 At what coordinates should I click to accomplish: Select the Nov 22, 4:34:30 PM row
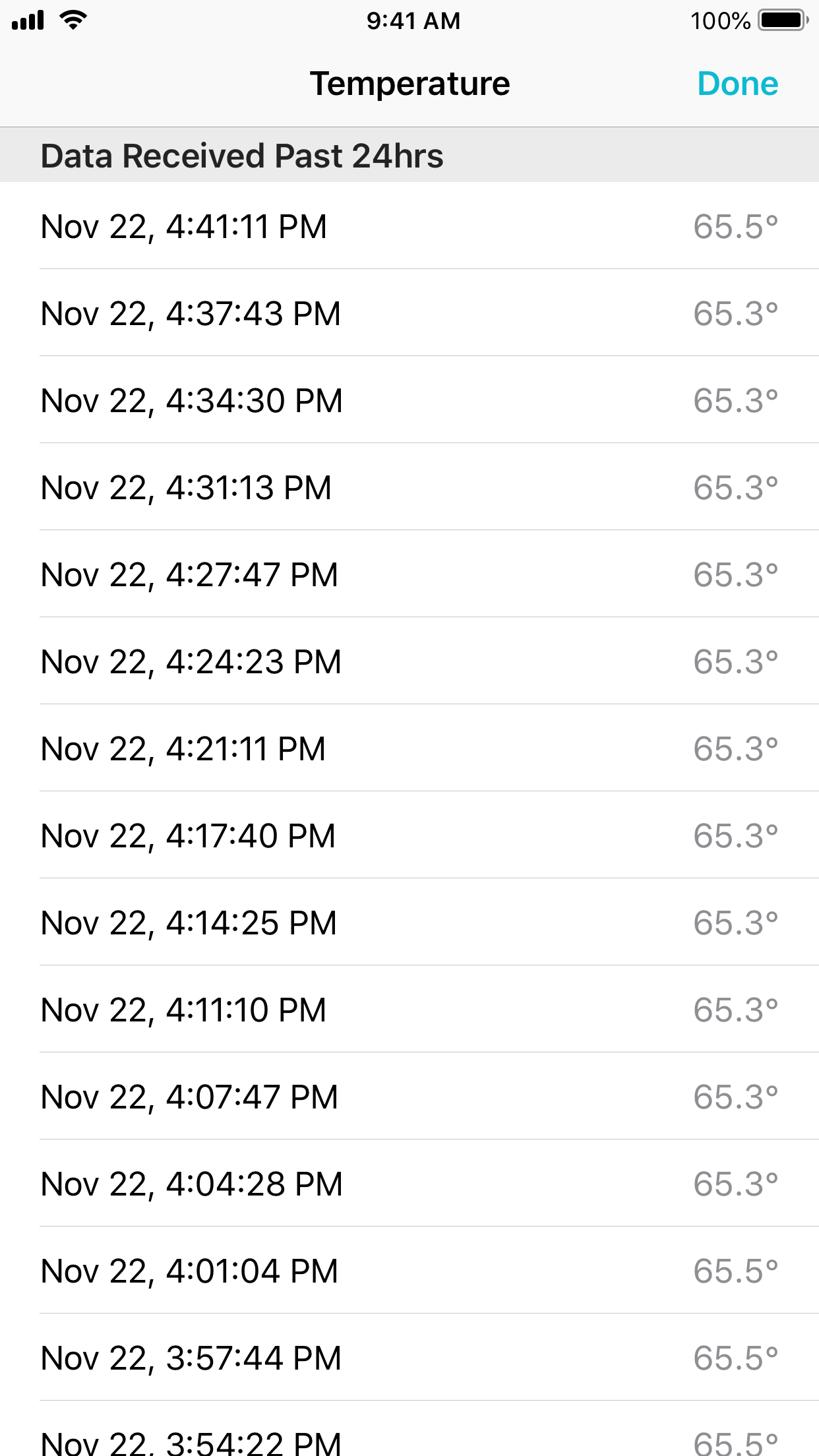coord(191,400)
